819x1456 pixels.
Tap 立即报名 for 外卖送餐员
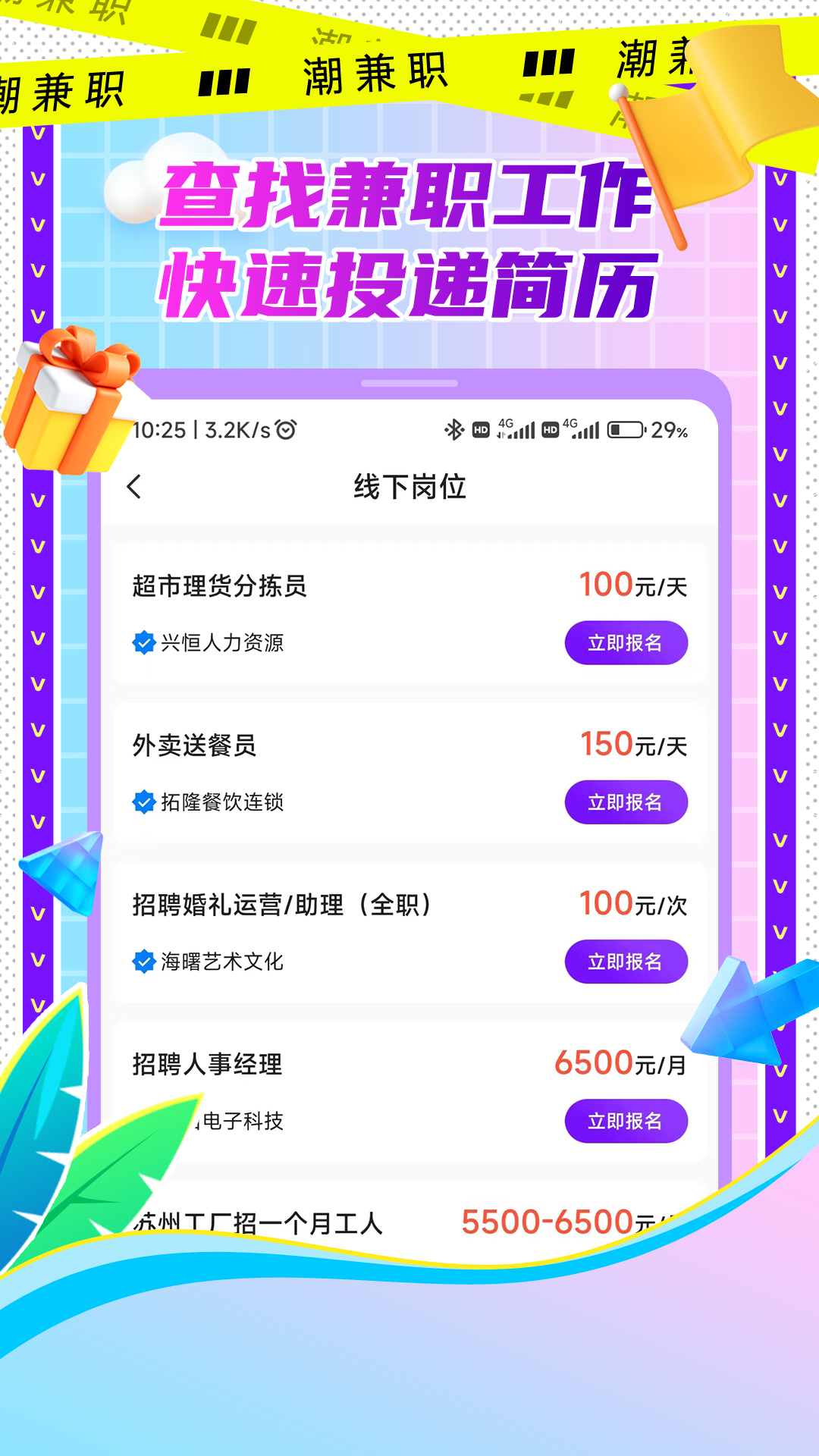pyautogui.click(x=626, y=800)
